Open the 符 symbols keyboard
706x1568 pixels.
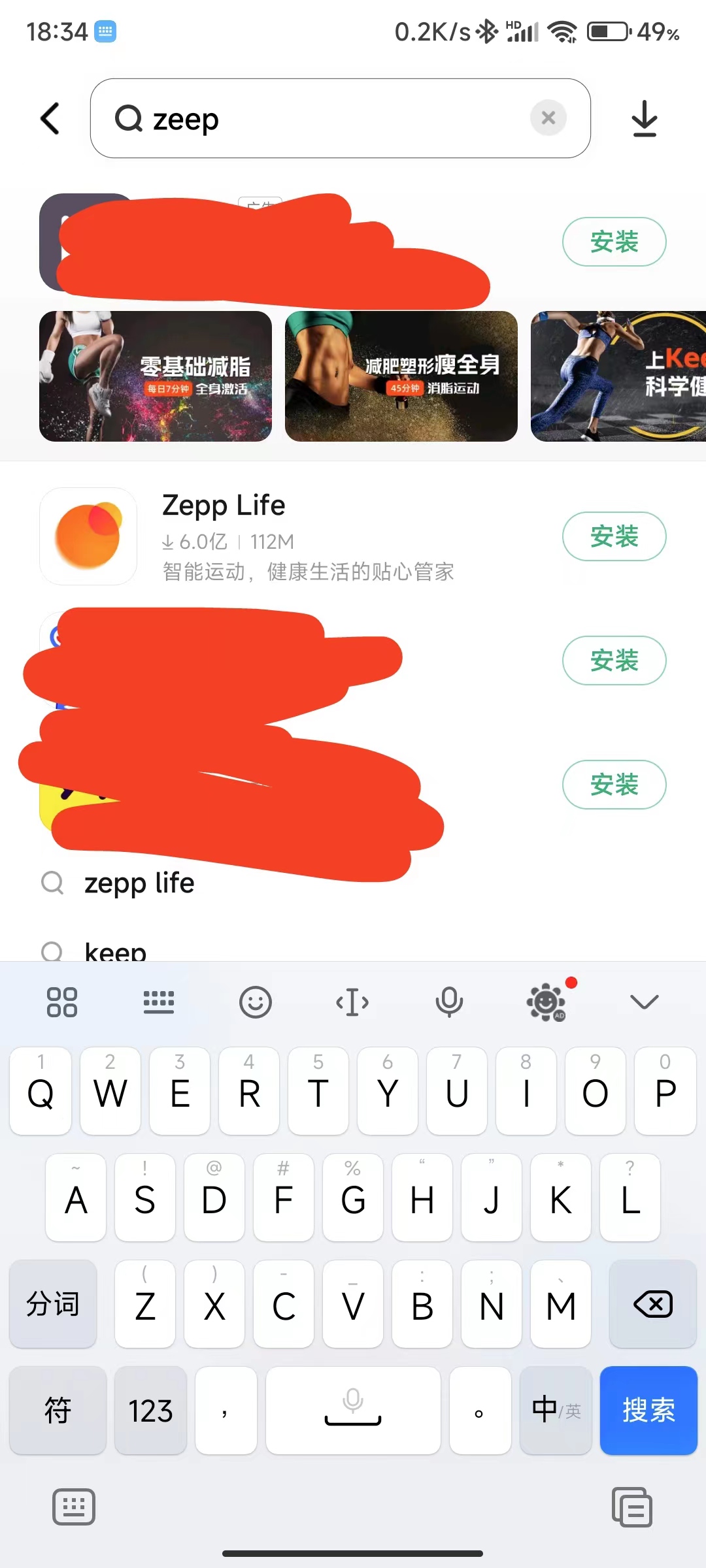click(58, 1410)
